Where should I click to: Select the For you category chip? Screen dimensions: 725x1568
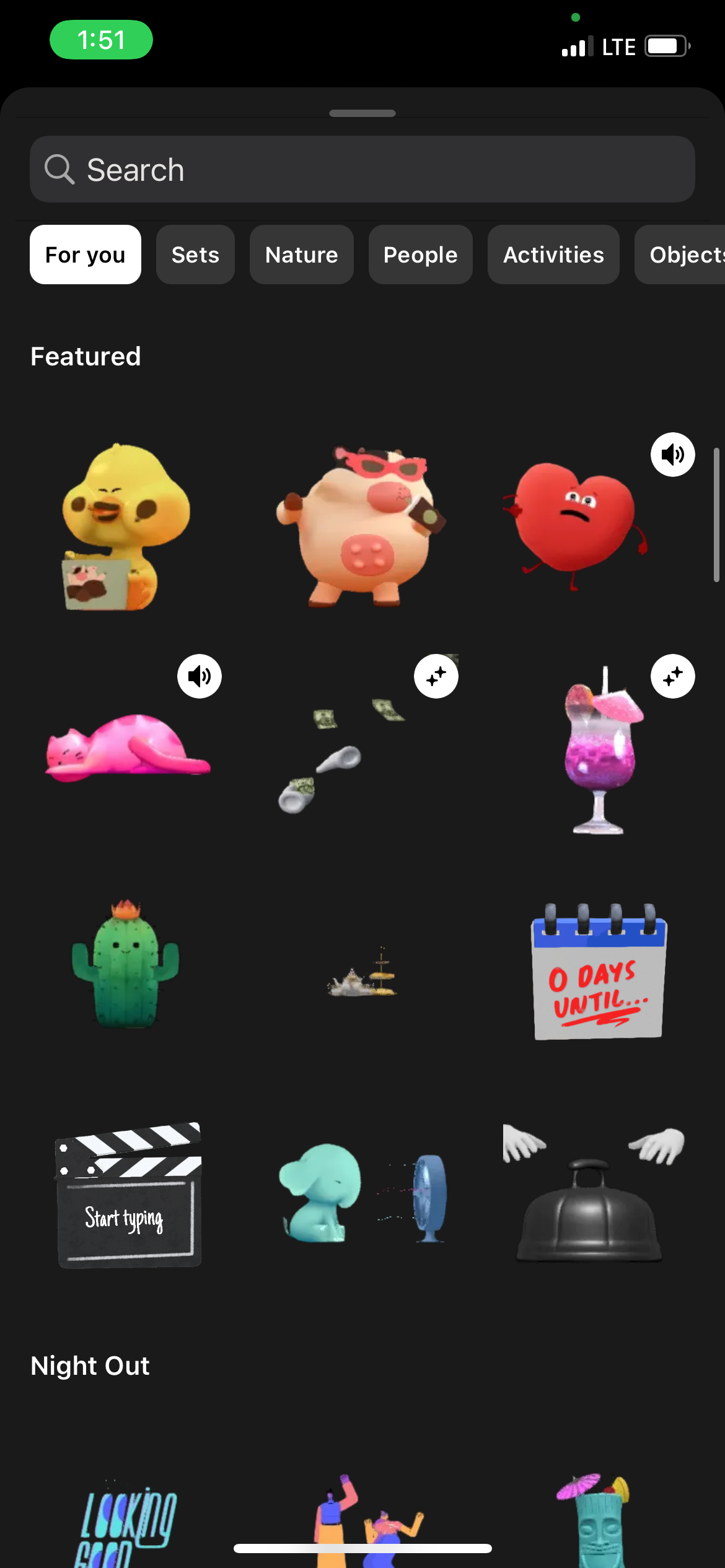pos(86,255)
